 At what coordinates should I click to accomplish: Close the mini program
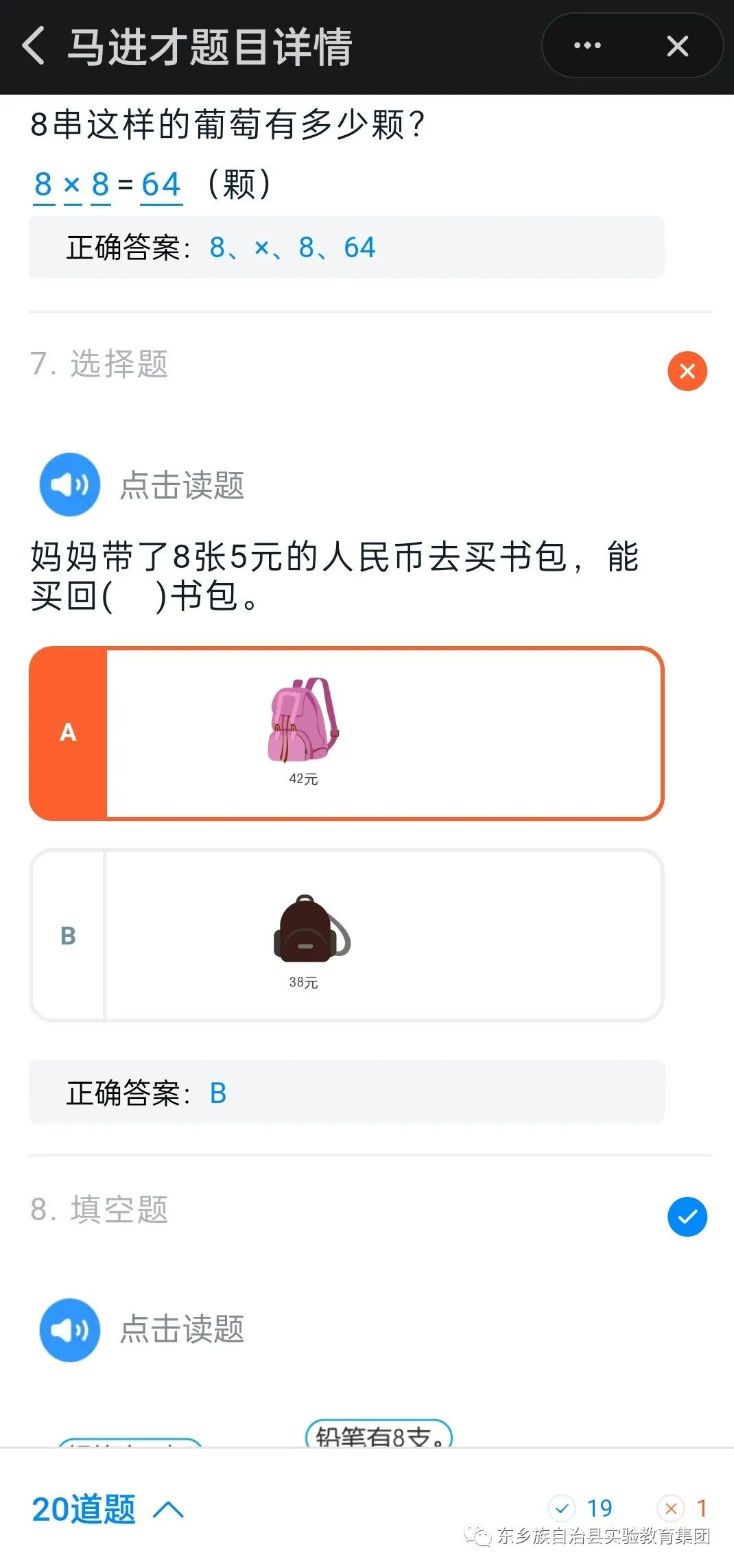(x=677, y=46)
